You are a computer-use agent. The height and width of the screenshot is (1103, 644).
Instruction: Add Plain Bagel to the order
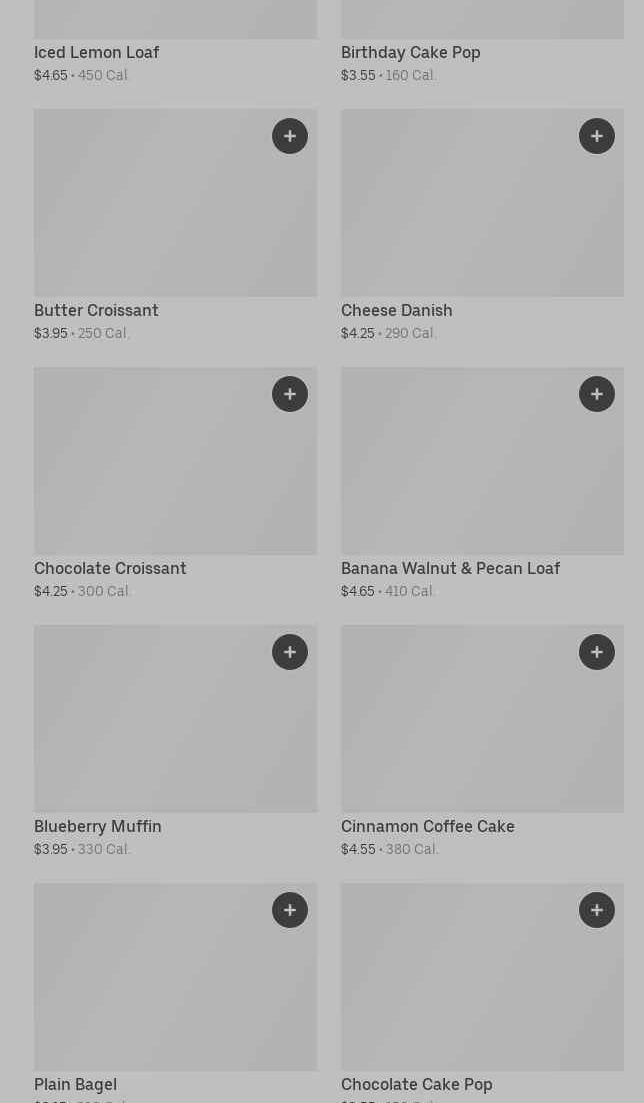[x=290, y=910]
